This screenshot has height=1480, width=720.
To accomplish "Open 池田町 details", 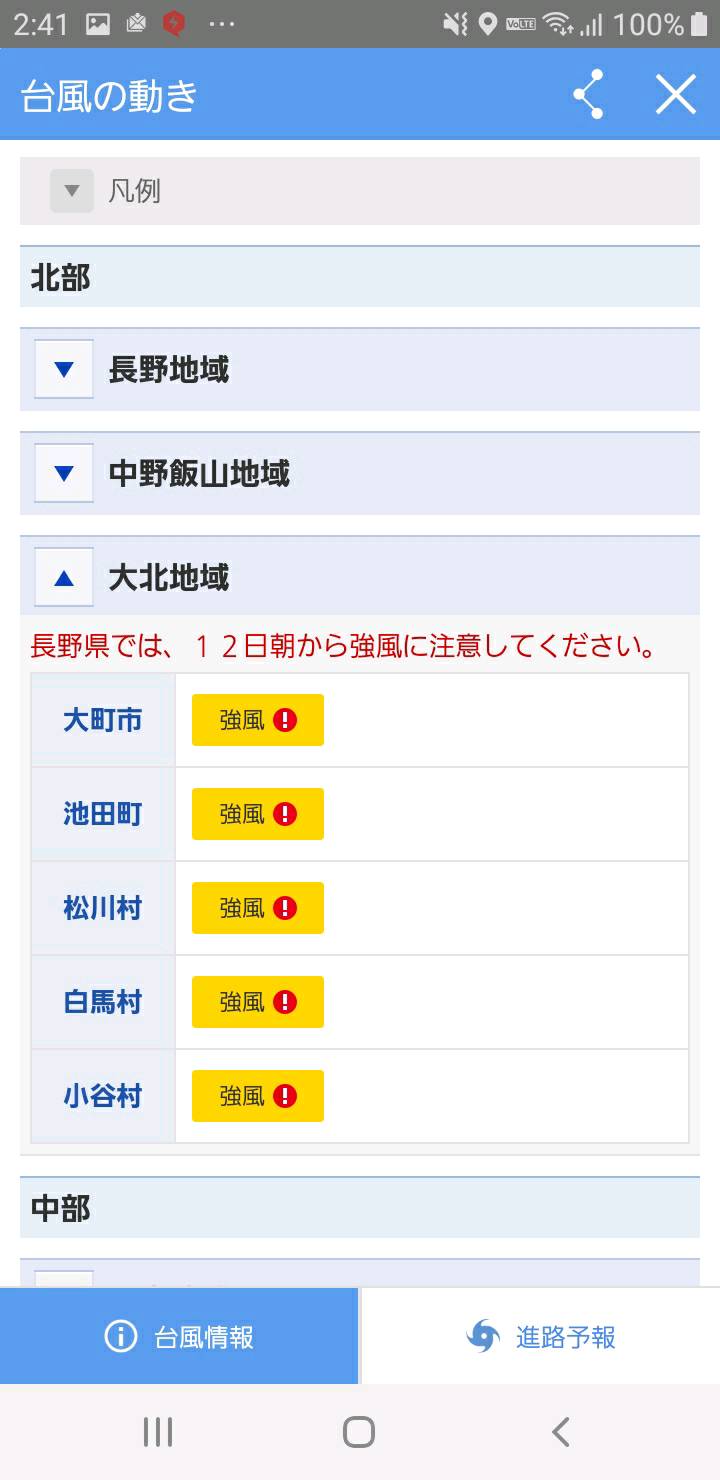I will coord(103,814).
